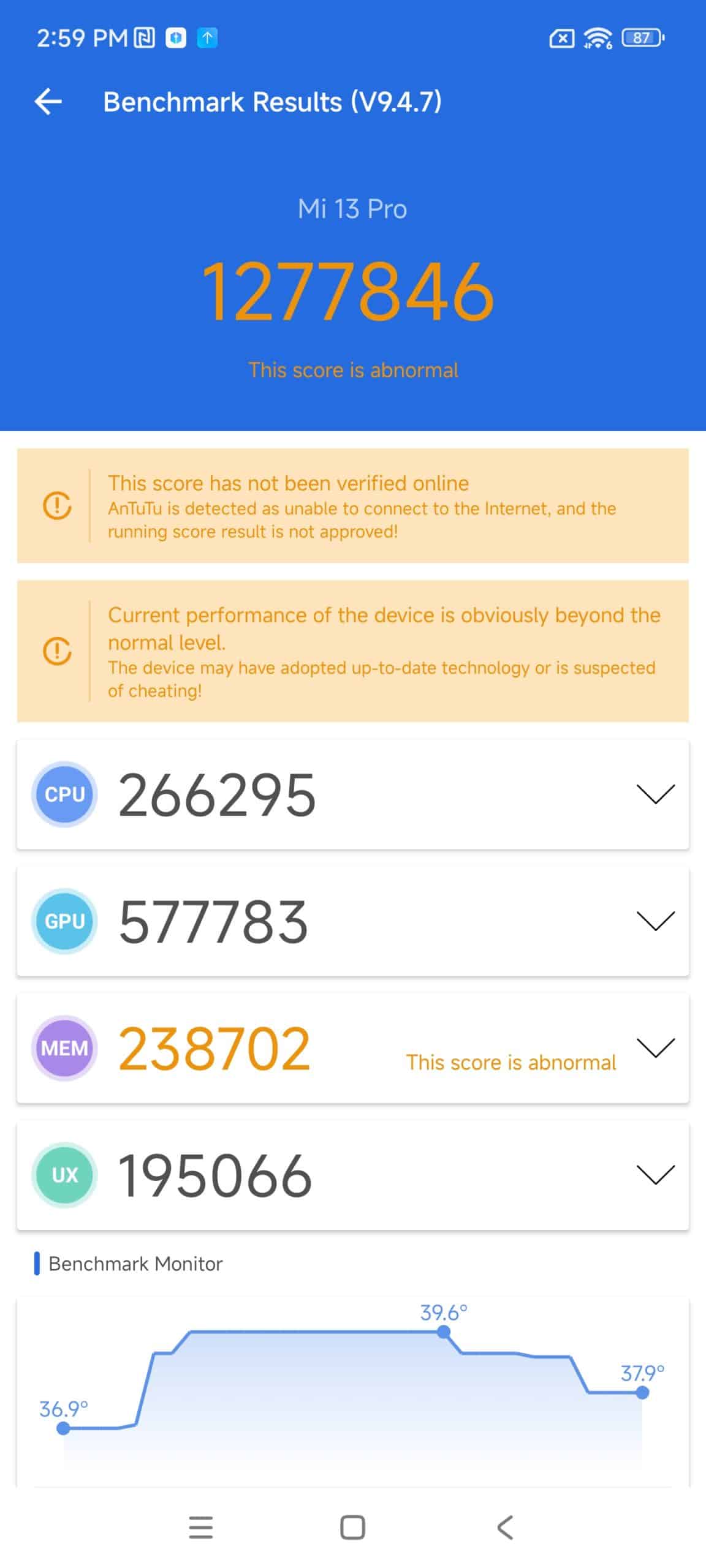Go back using the header arrow

point(48,102)
